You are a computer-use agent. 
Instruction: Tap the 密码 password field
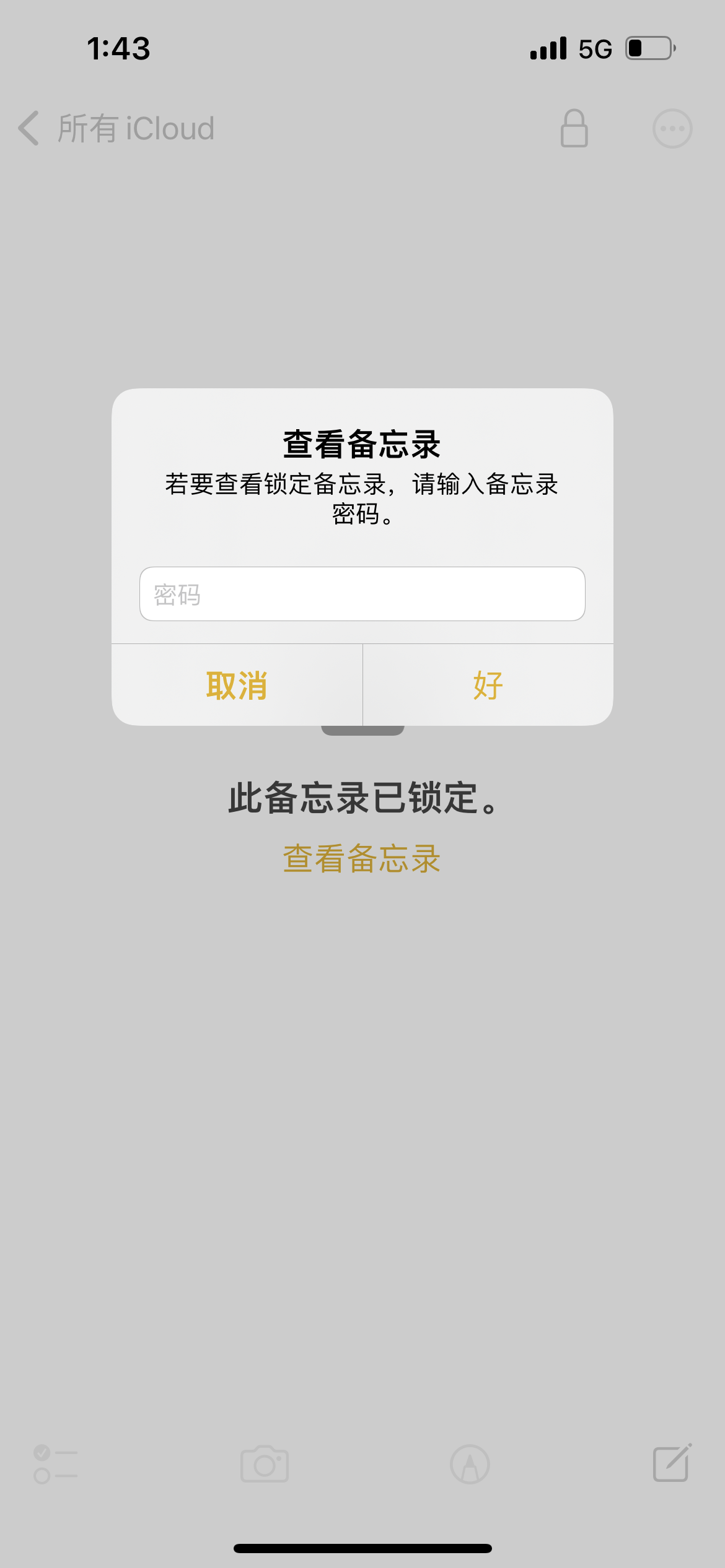pyautogui.click(x=362, y=594)
